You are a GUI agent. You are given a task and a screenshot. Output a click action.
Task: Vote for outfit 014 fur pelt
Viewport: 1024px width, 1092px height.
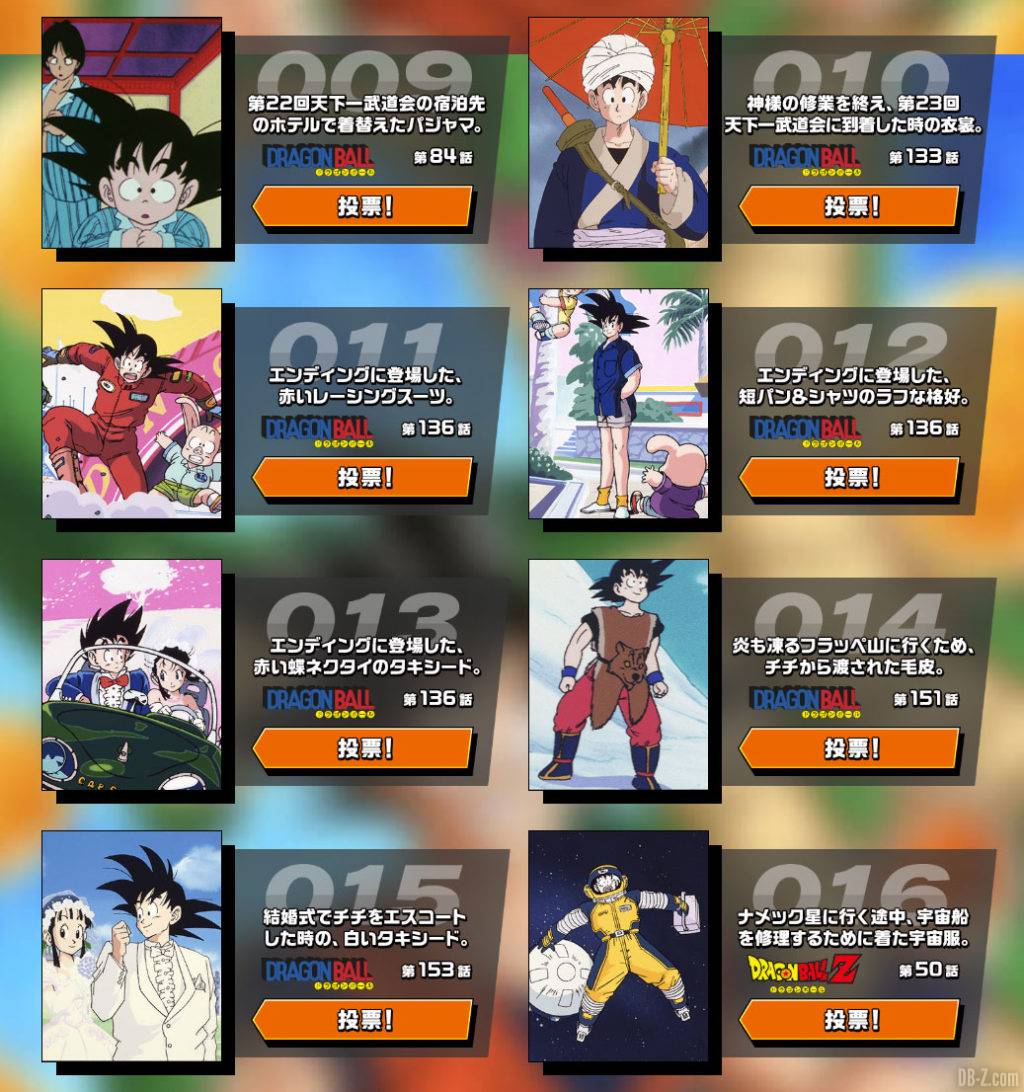coord(851,748)
